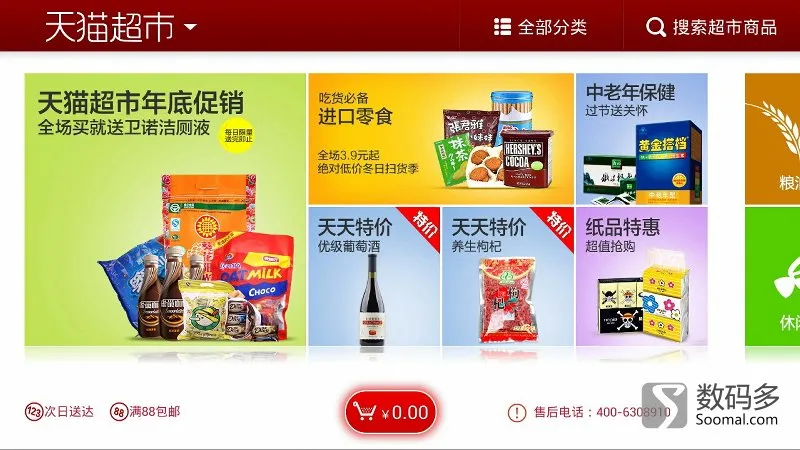
Task: Open the 进口零食 tile
Action: [440, 137]
